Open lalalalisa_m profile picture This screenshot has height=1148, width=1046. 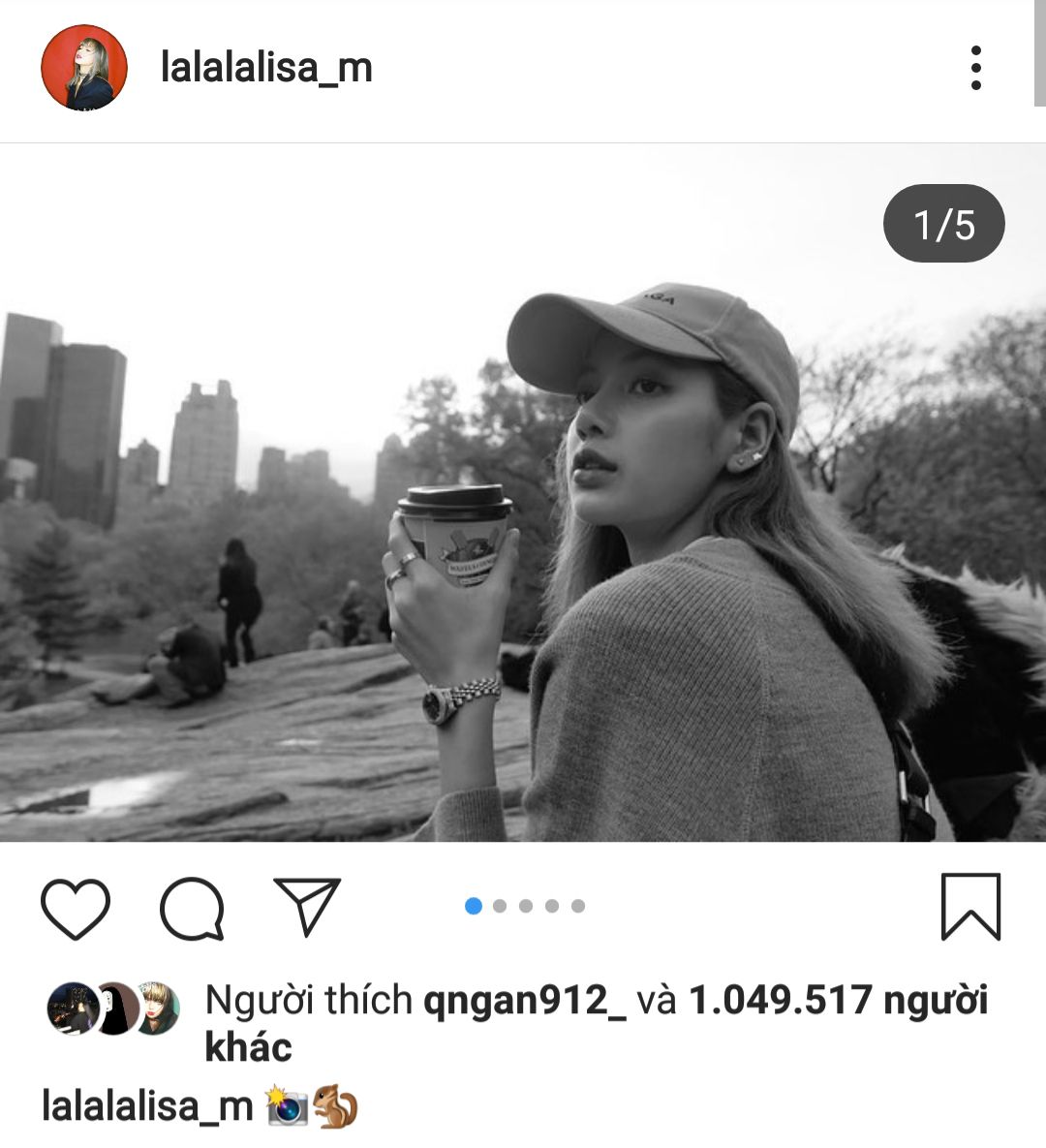(x=84, y=68)
